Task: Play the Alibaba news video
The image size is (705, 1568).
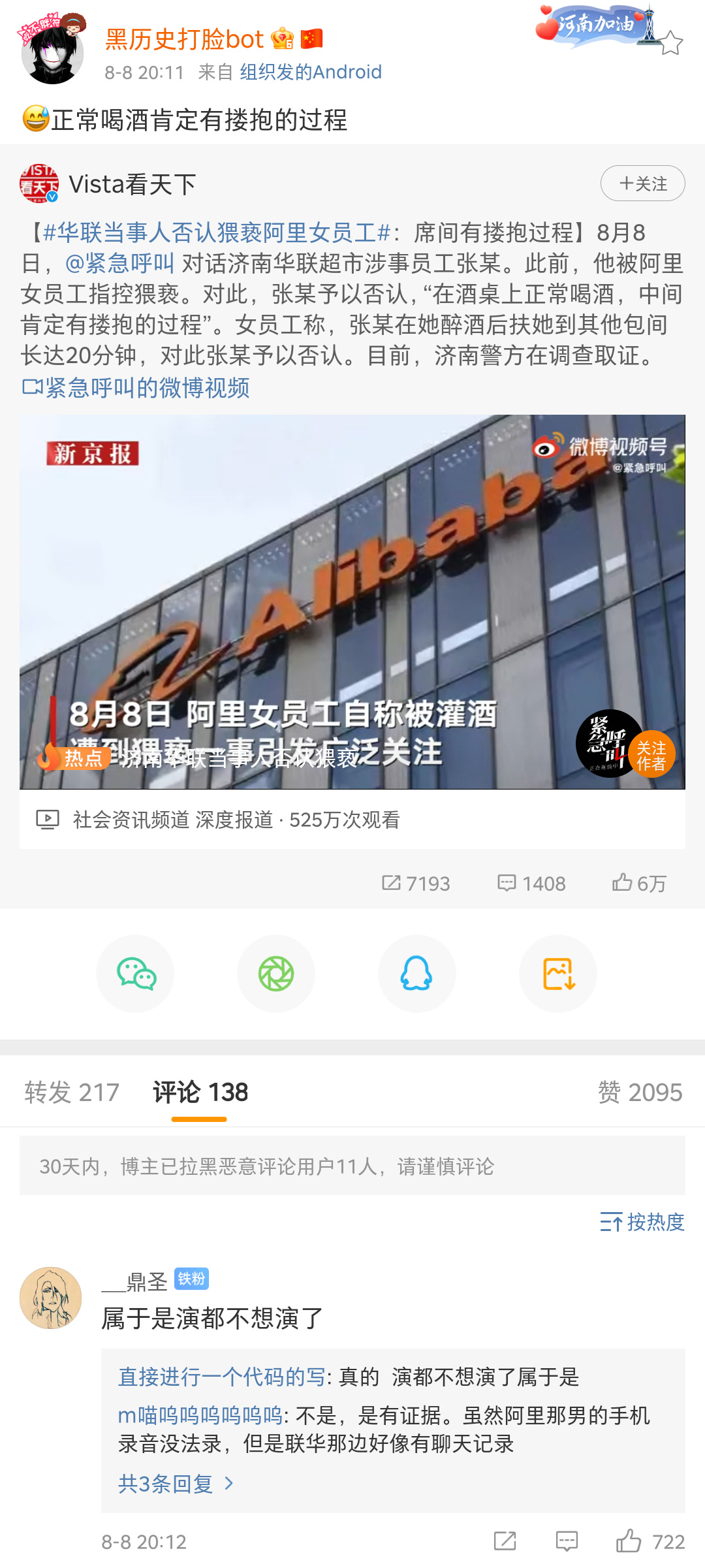Action: tap(352, 601)
